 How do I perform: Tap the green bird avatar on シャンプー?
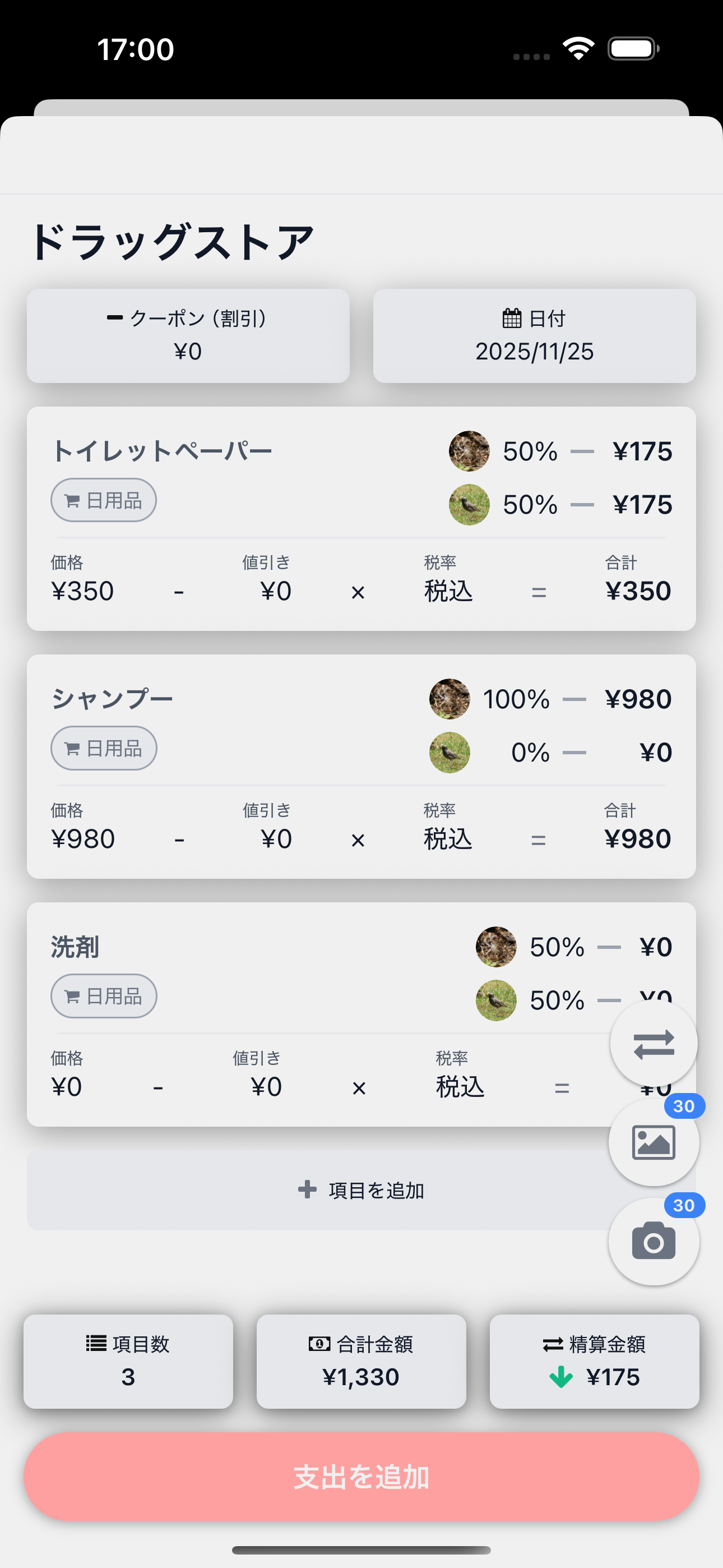click(x=449, y=753)
